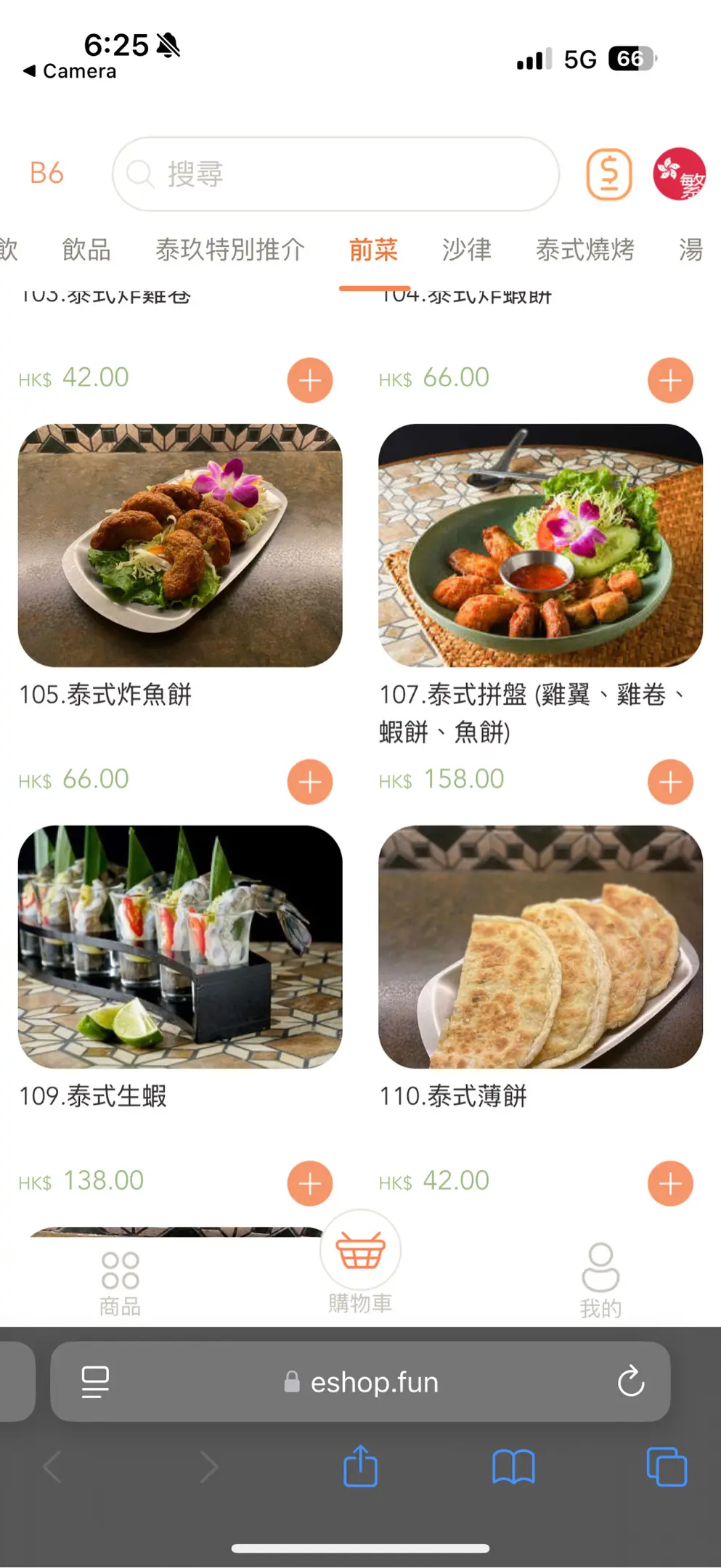
Task: Select the 泰玖特別推介 tab
Action: click(230, 250)
